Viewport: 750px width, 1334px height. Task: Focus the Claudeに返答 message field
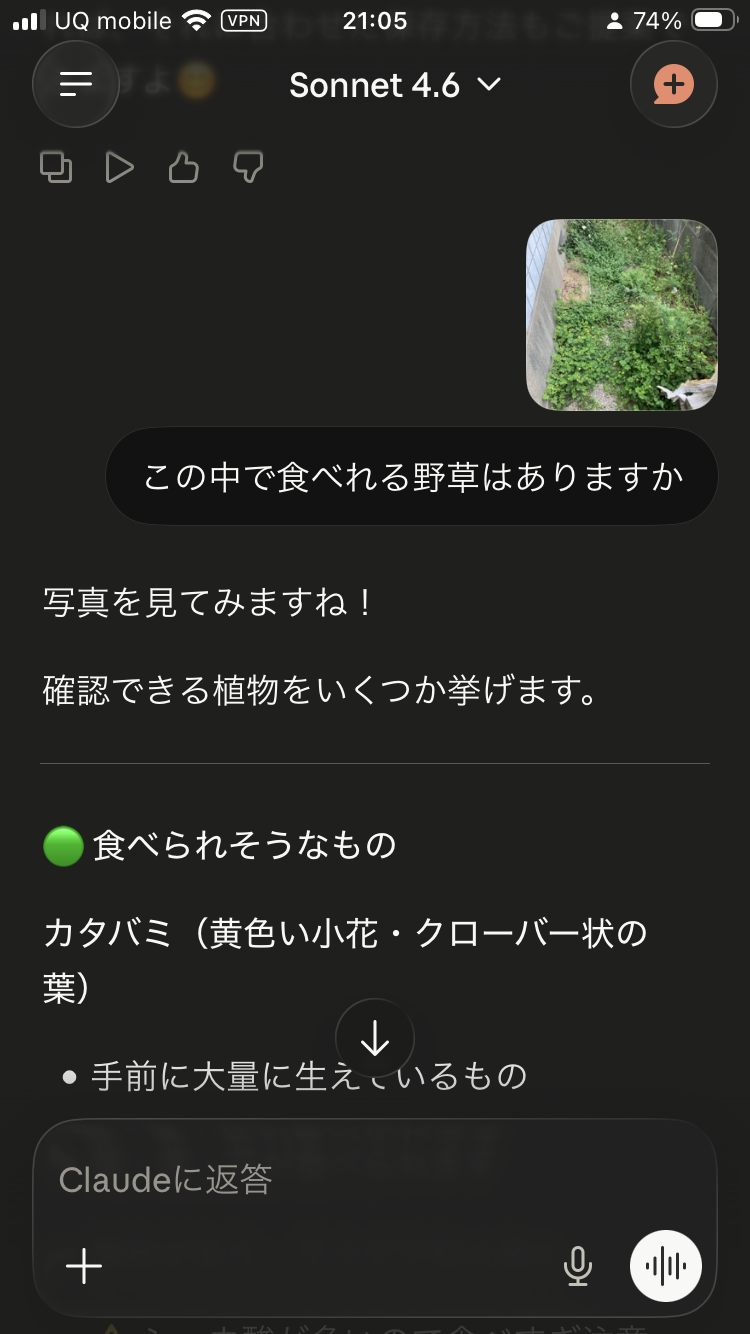tap(375, 1180)
